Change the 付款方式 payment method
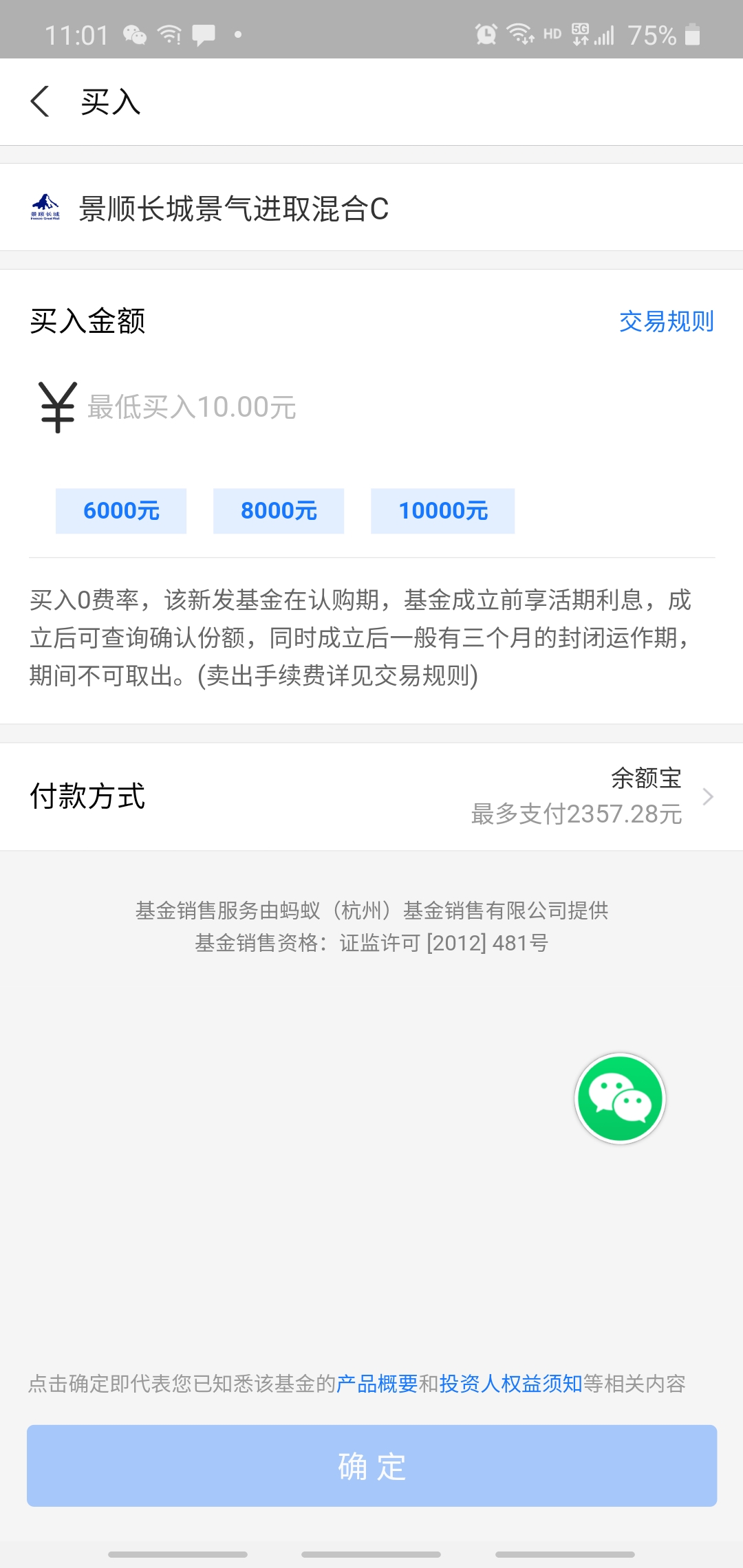This screenshot has width=743, height=1568. tap(592, 796)
